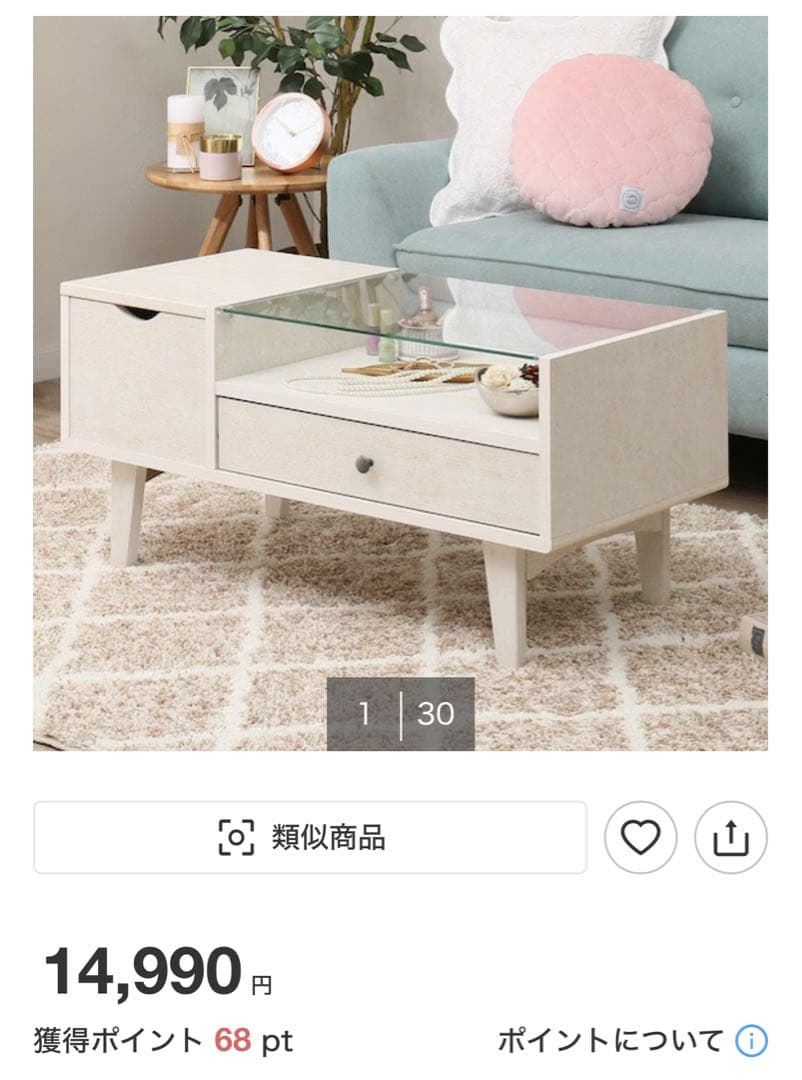Tap the 1 | 30 photo counter
Image resolution: width=802 pixels, height=1080 pixels.
pos(400,713)
